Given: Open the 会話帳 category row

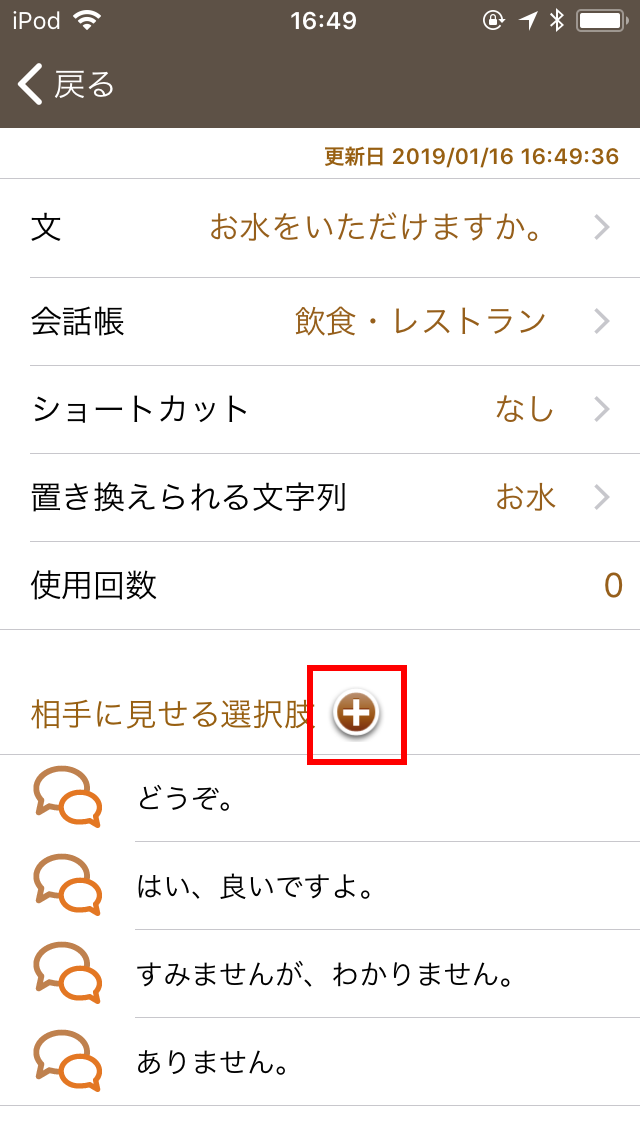Looking at the screenshot, I should tap(320, 322).
